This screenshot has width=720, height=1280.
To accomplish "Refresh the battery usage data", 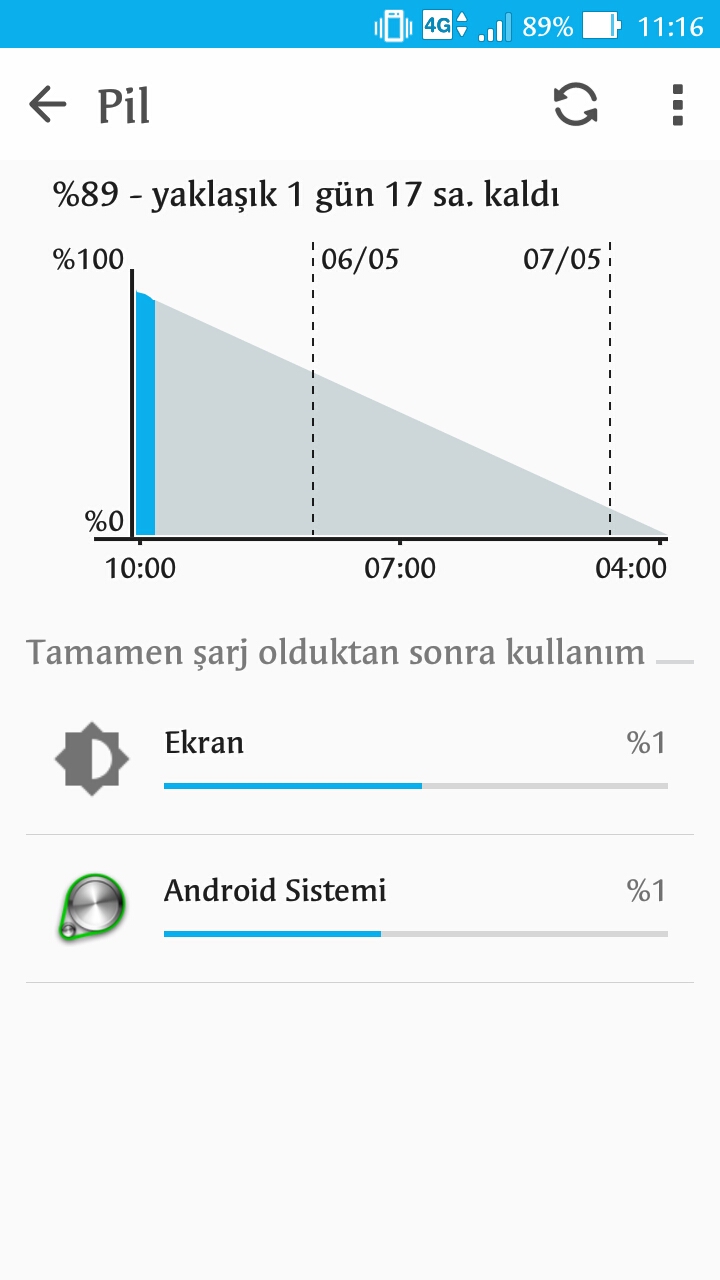I will [x=576, y=104].
